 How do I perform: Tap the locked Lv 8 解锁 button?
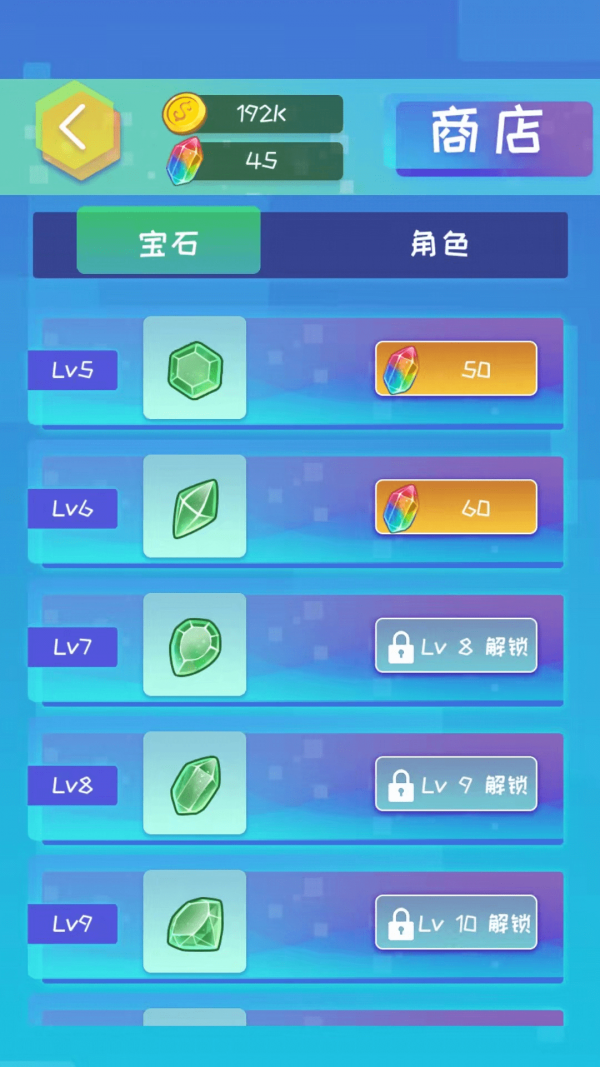click(456, 646)
